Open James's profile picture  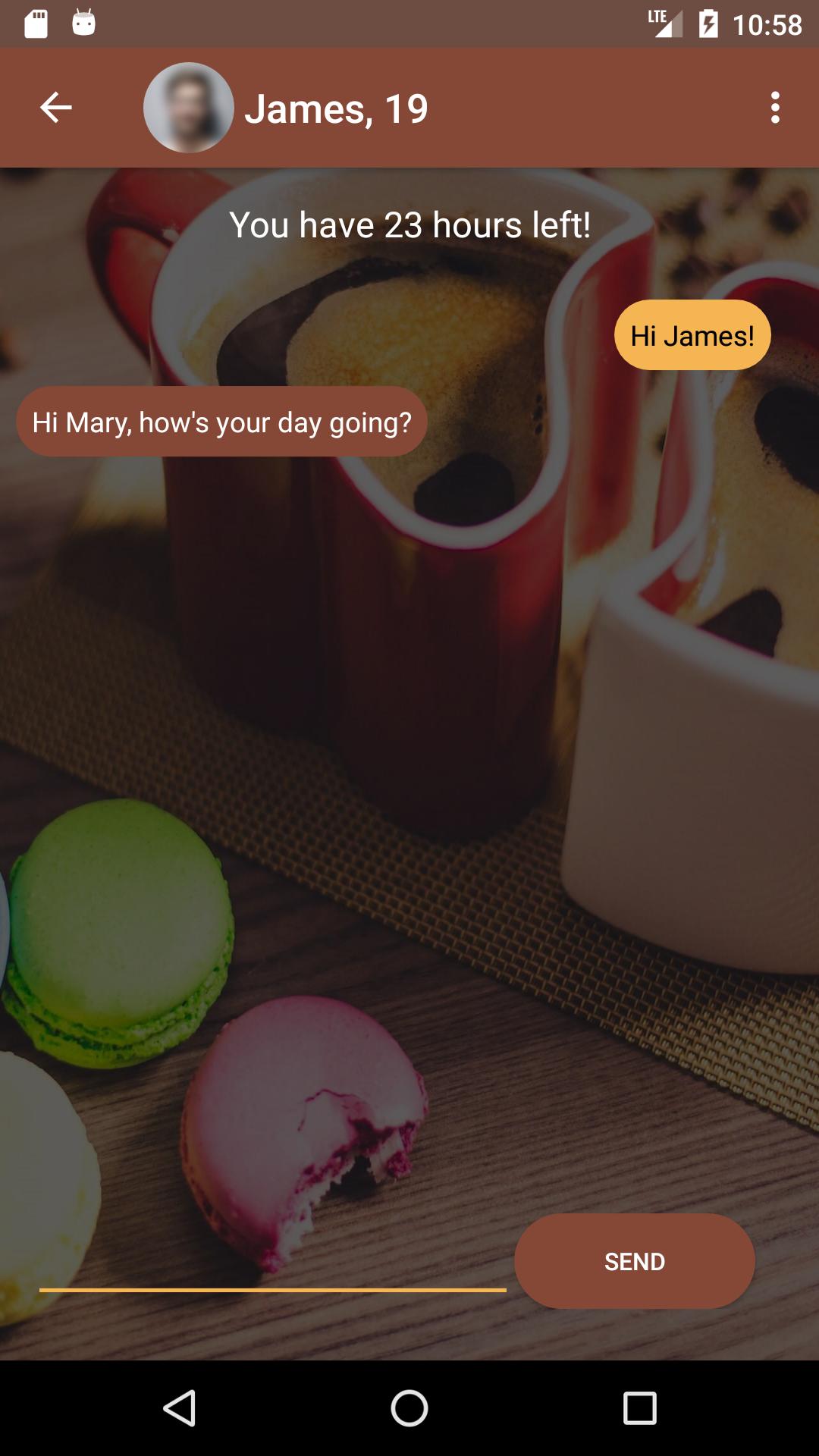pyautogui.click(x=188, y=108)
